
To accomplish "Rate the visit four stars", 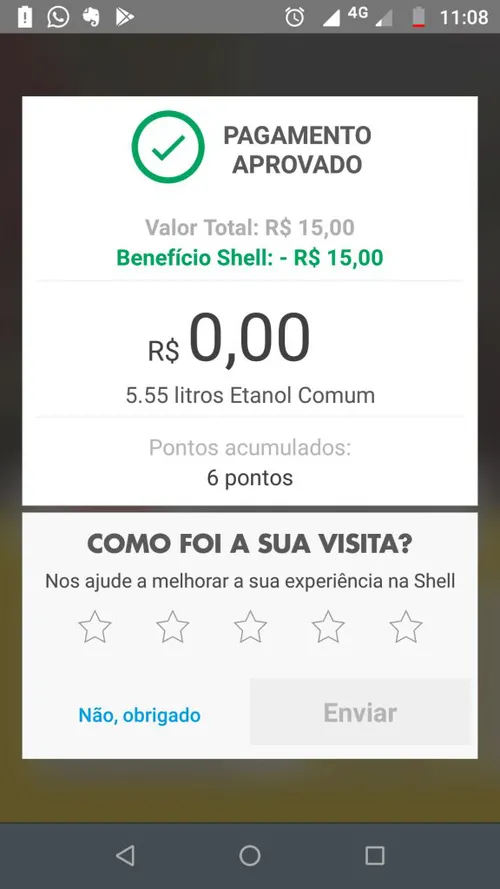I will pyautogui.click(x=328, y=626).
